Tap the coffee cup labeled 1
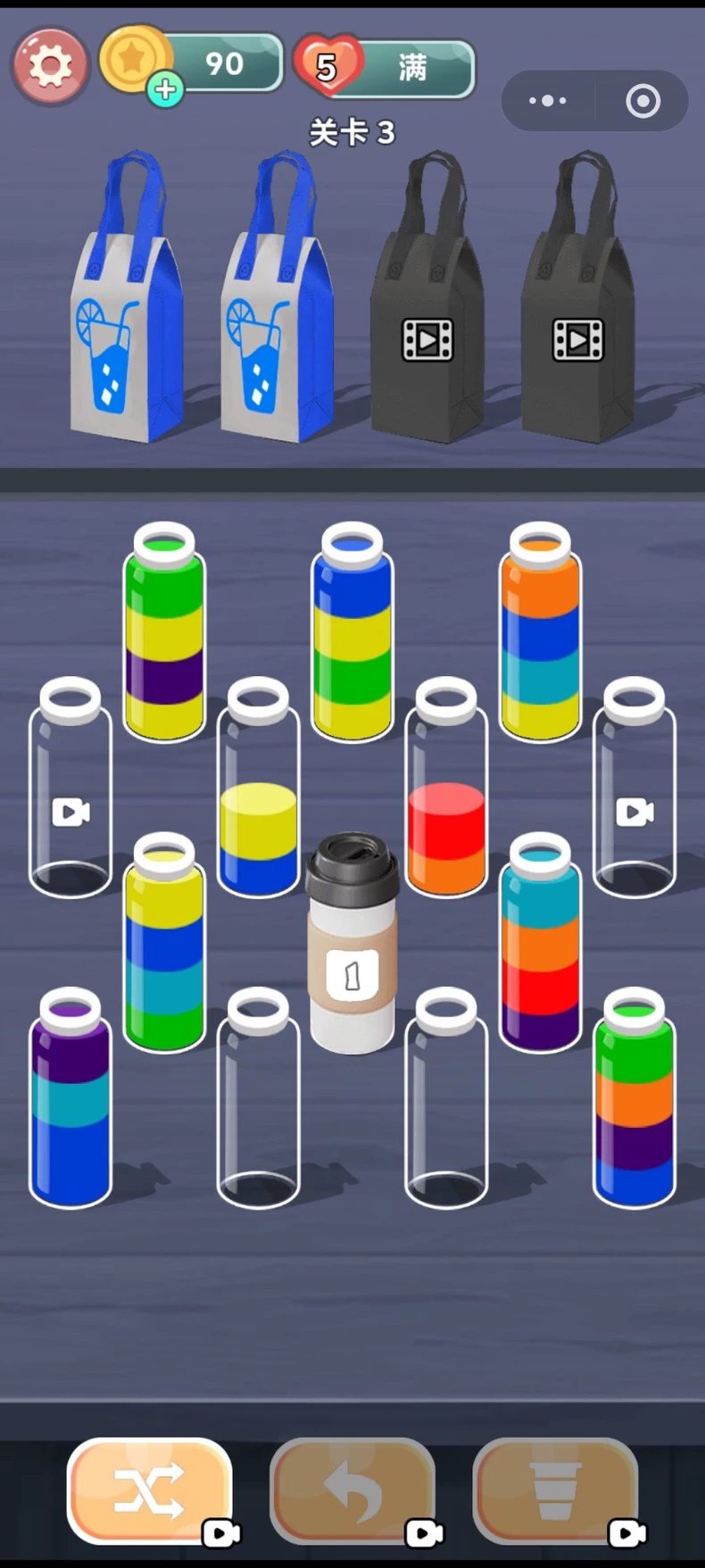The width and height of the screenshot is (705, 1568). (352, 943)
